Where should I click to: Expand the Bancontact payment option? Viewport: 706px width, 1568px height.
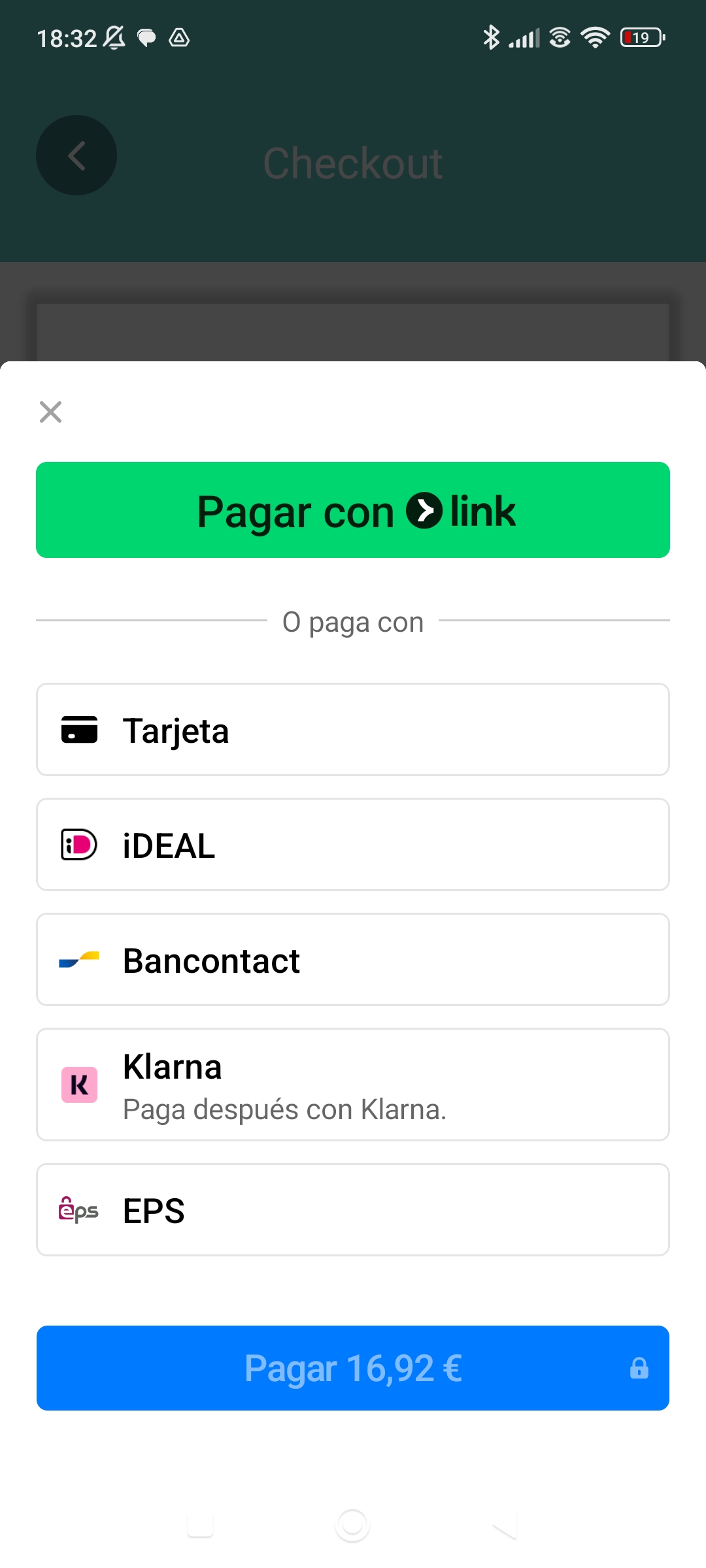353,959
